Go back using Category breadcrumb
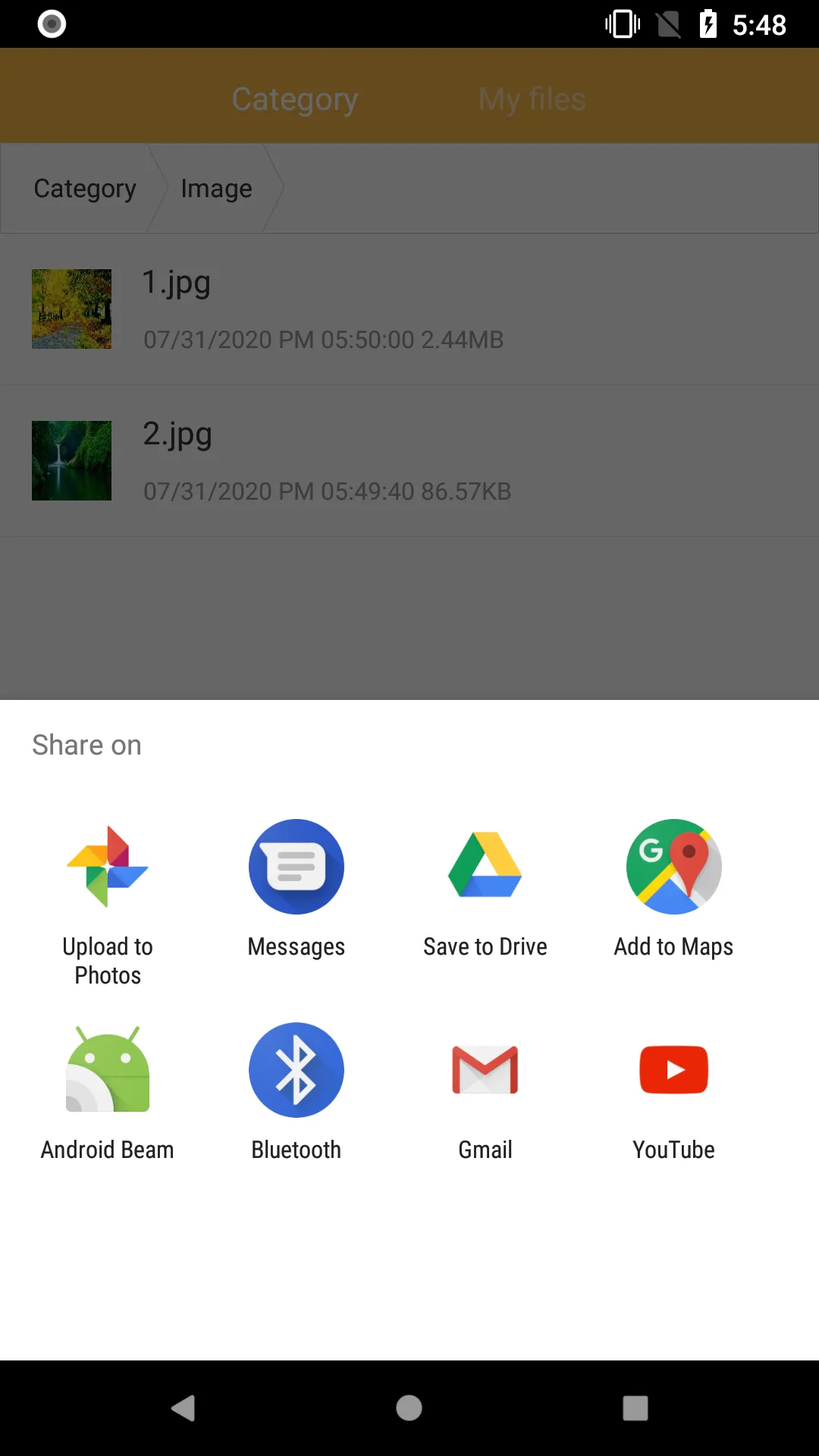Viewport: 819px width, 1456px height. pyautogui.click(x=84, y=187)
